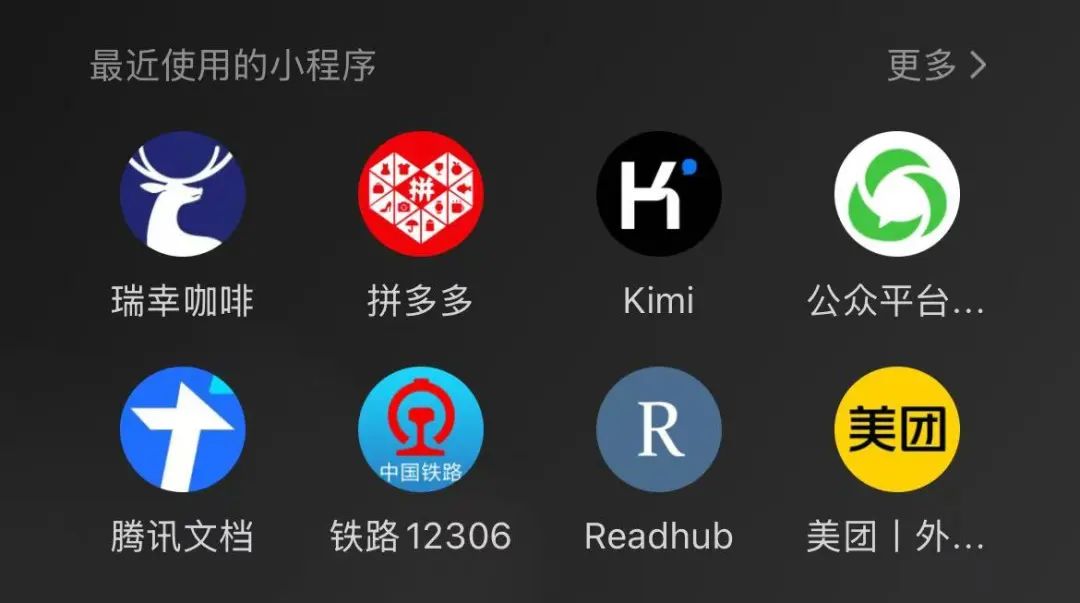Open the Readhub mini program
Screen dimensions: 1080x603
[x=658, y=429]
